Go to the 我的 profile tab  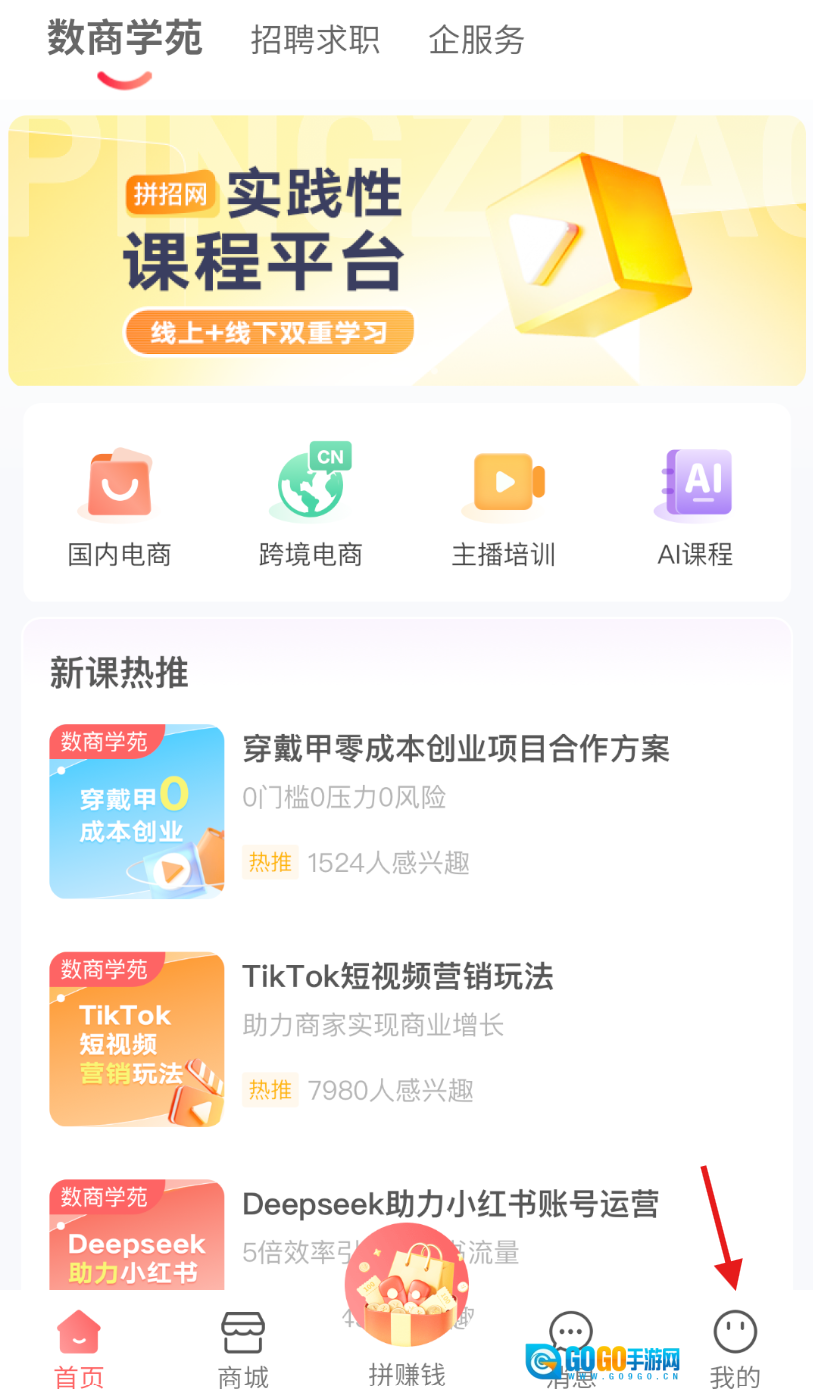(735, 1348)
